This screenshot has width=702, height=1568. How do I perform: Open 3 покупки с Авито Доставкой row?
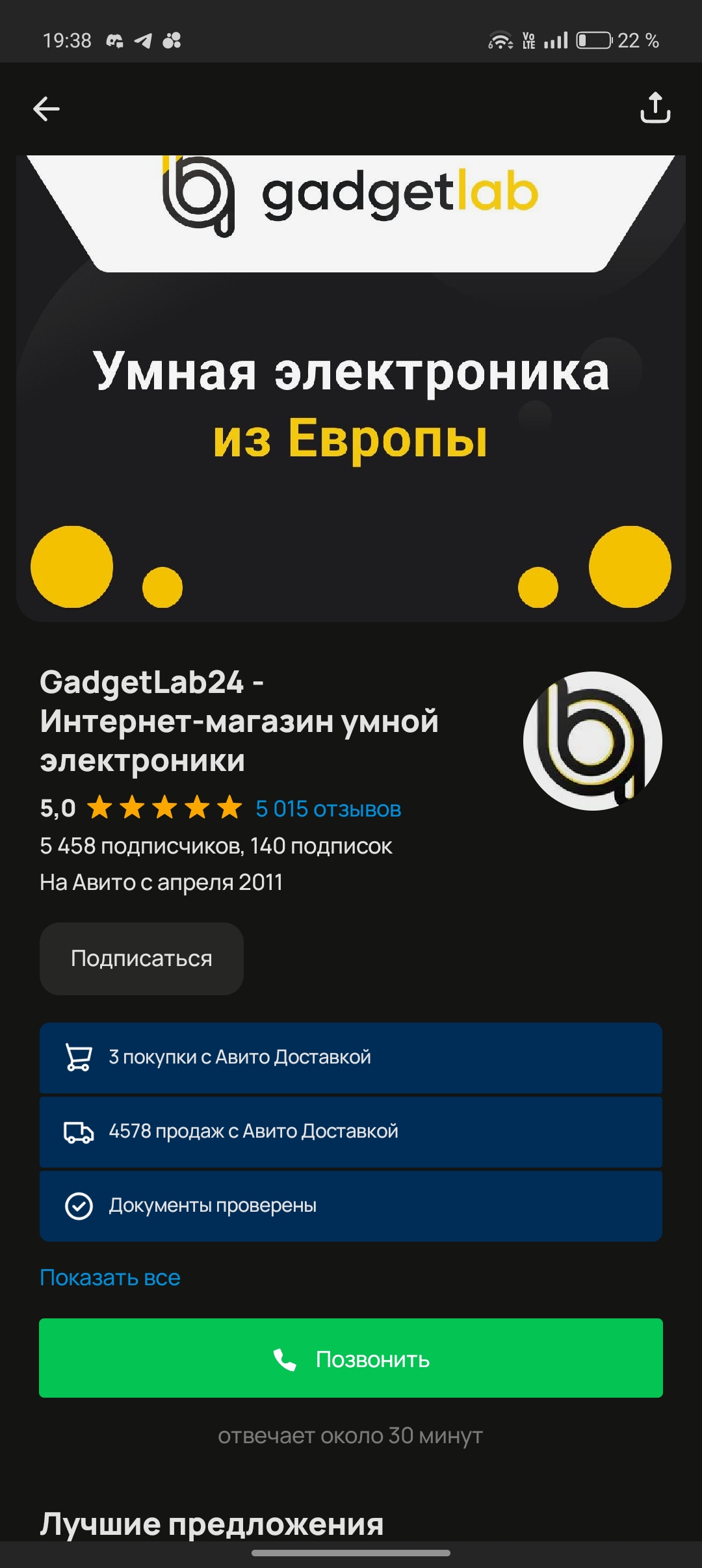[x=351, y=1057]
